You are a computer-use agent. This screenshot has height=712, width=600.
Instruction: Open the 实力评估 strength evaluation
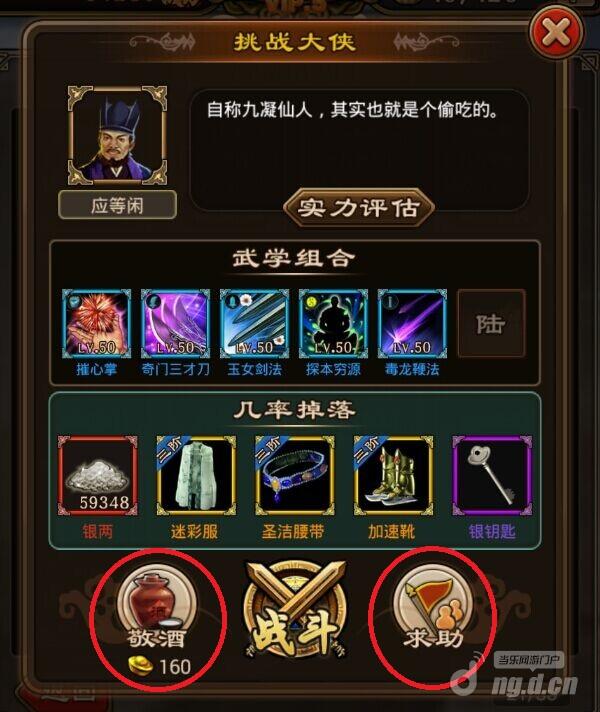[358, 208]
